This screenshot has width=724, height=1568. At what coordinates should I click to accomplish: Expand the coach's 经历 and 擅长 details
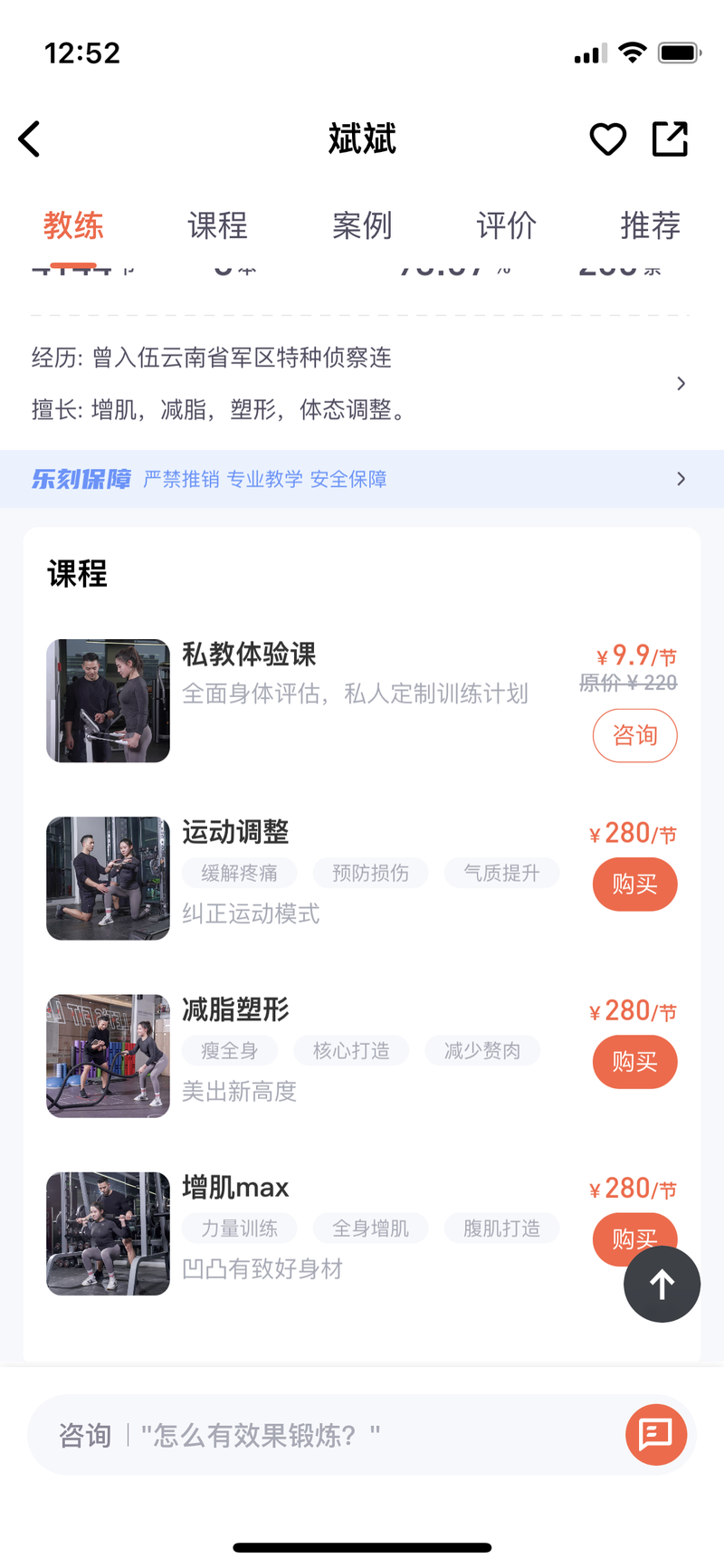tap(362, 383)
